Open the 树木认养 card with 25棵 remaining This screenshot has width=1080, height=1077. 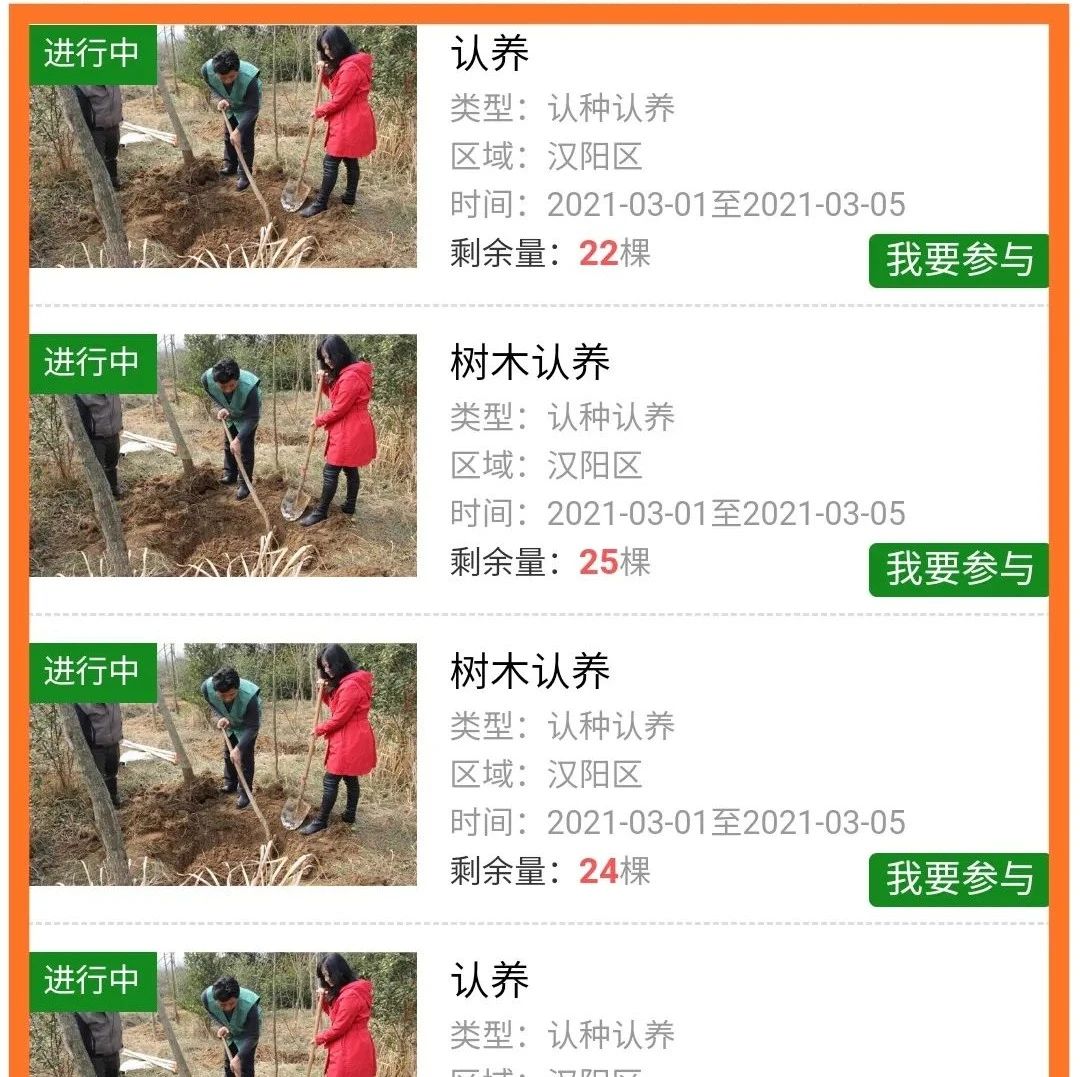[x=530, y=363]
